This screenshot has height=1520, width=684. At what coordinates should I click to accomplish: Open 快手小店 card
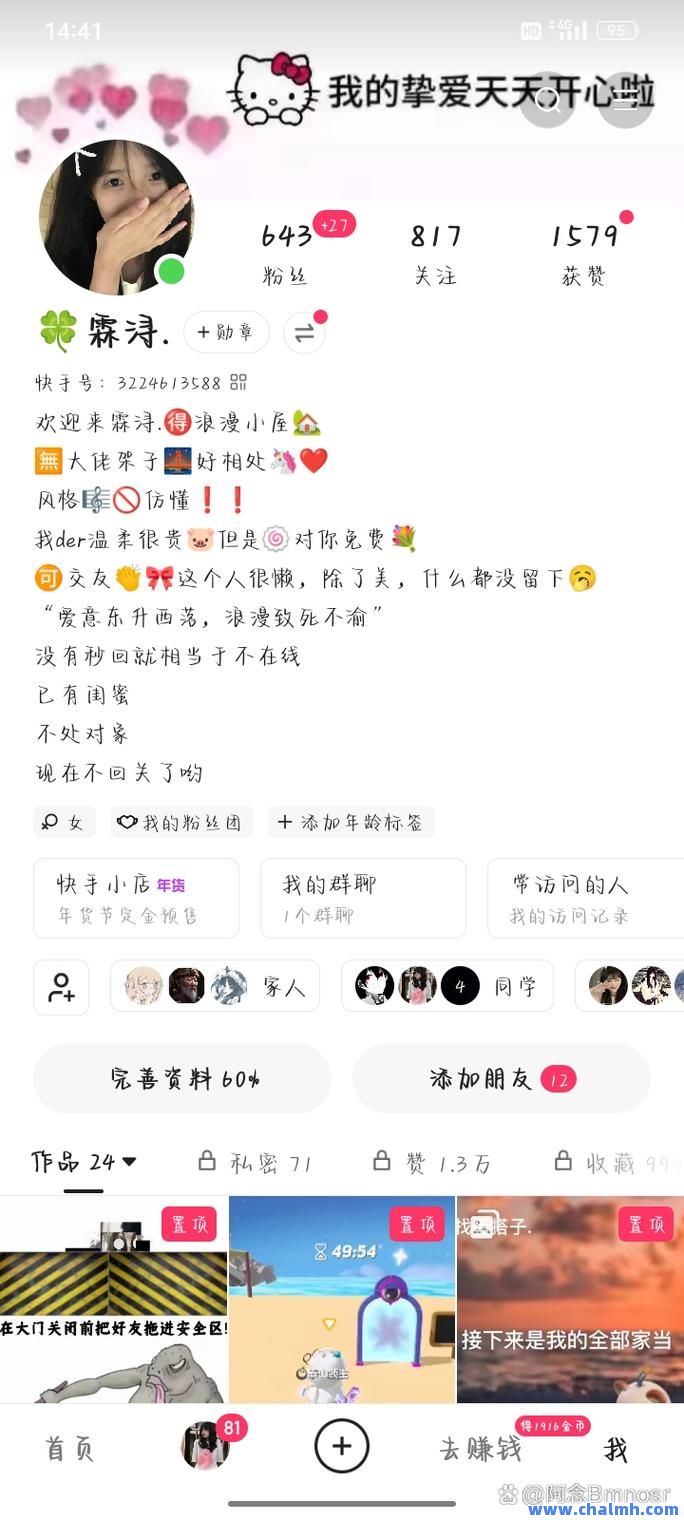(136, 898)
